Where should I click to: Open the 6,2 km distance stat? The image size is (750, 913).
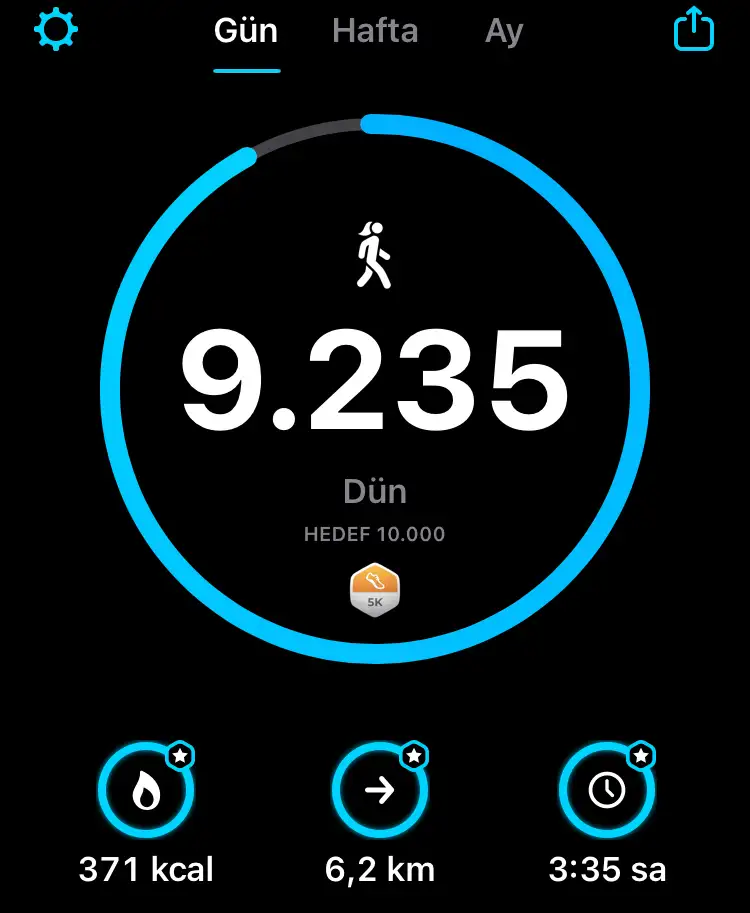pyautogui.click(x=380, y=792)
